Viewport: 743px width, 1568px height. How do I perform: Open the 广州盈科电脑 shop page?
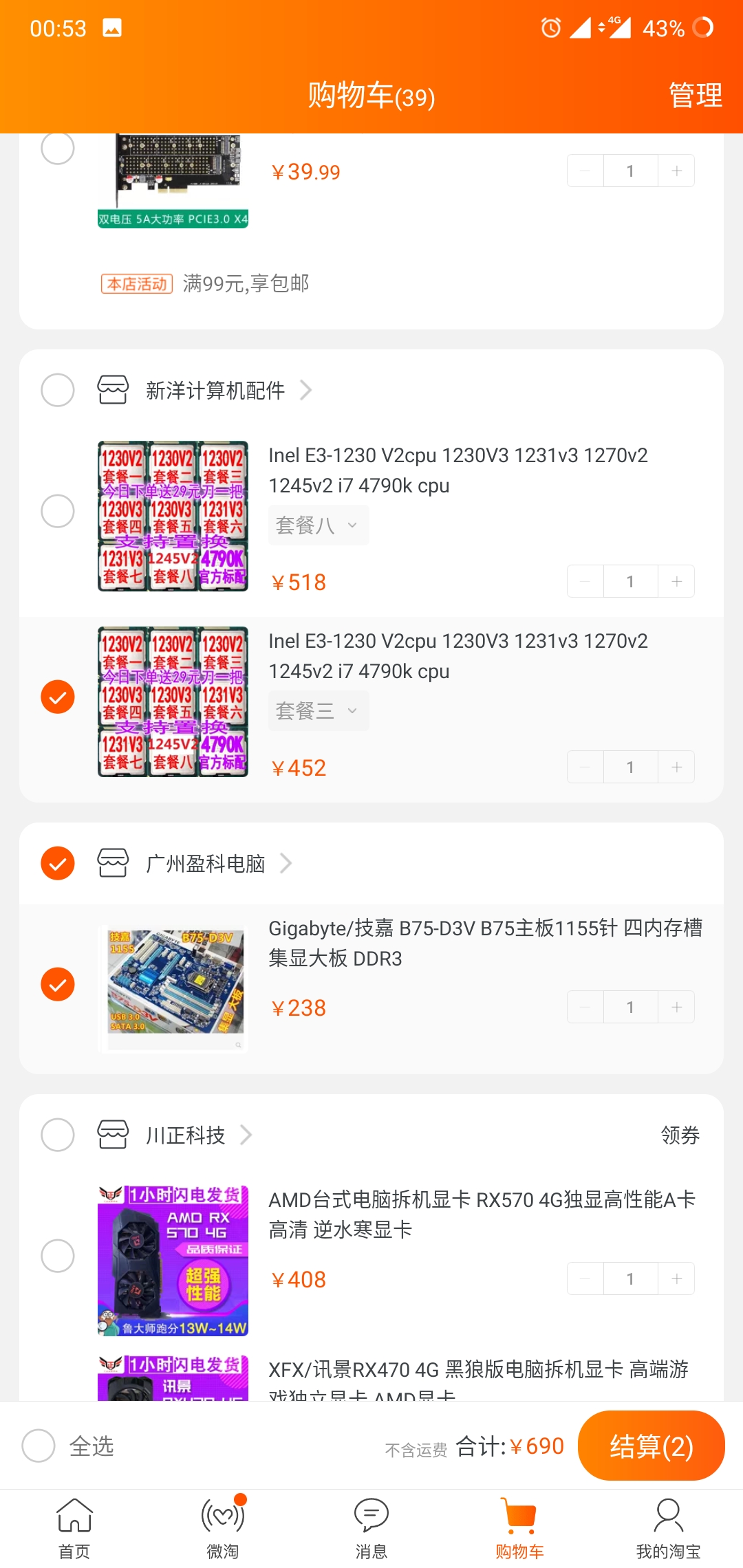click(206, 863)
